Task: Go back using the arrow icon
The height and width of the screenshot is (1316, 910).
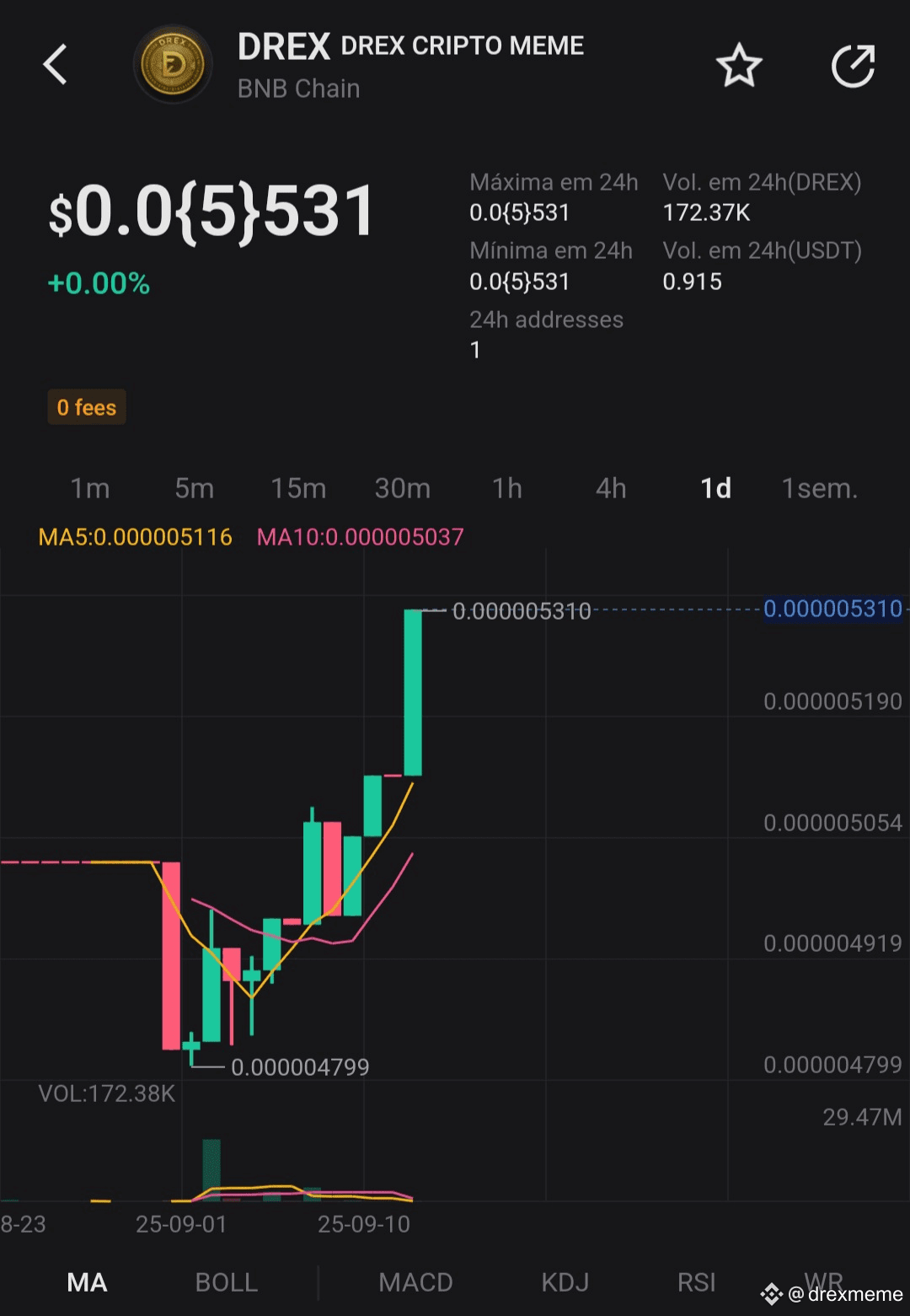Action: (56, 65)
